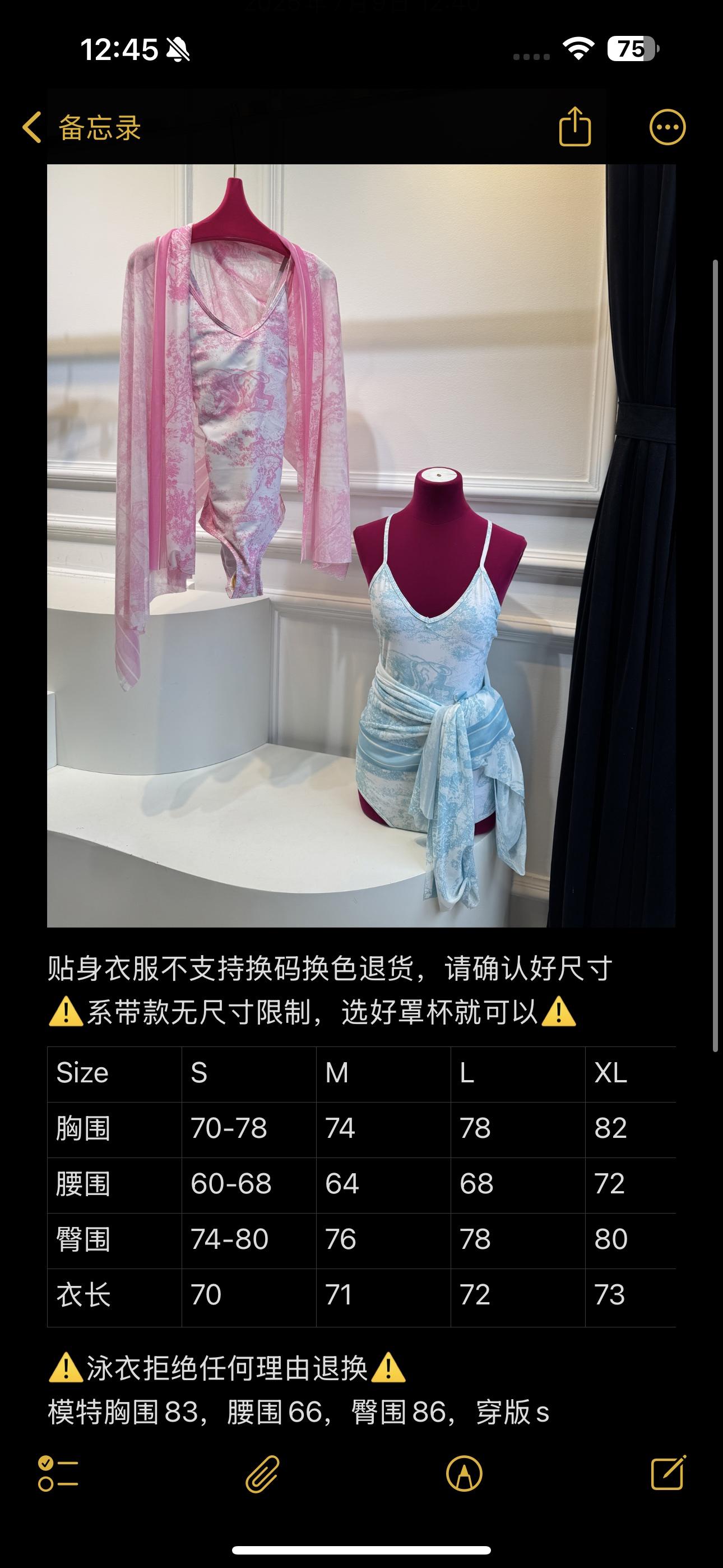Open the markup pen tool
The image size is (723, 1568).
464,1474
